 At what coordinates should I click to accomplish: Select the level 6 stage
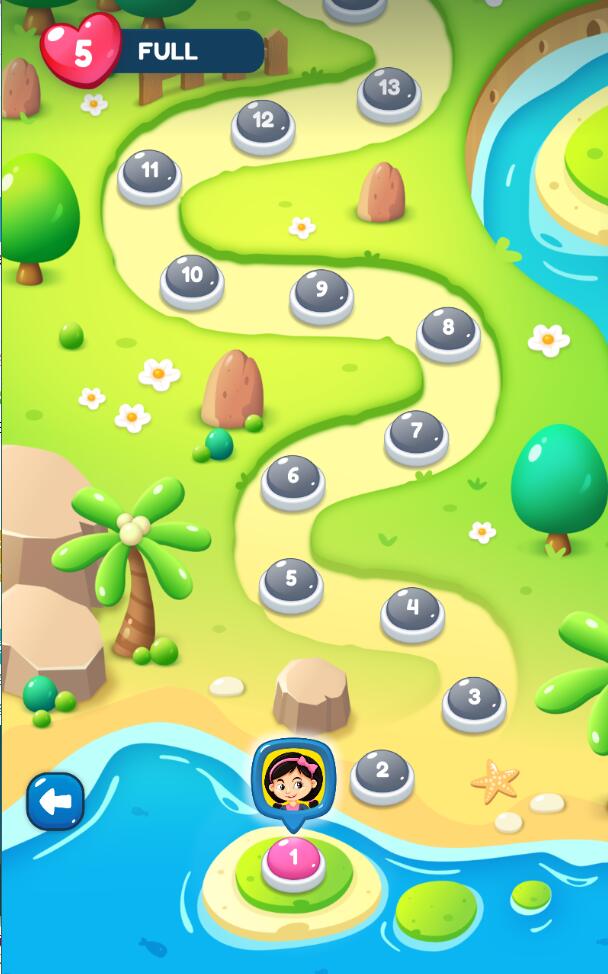tap(293, 478)
